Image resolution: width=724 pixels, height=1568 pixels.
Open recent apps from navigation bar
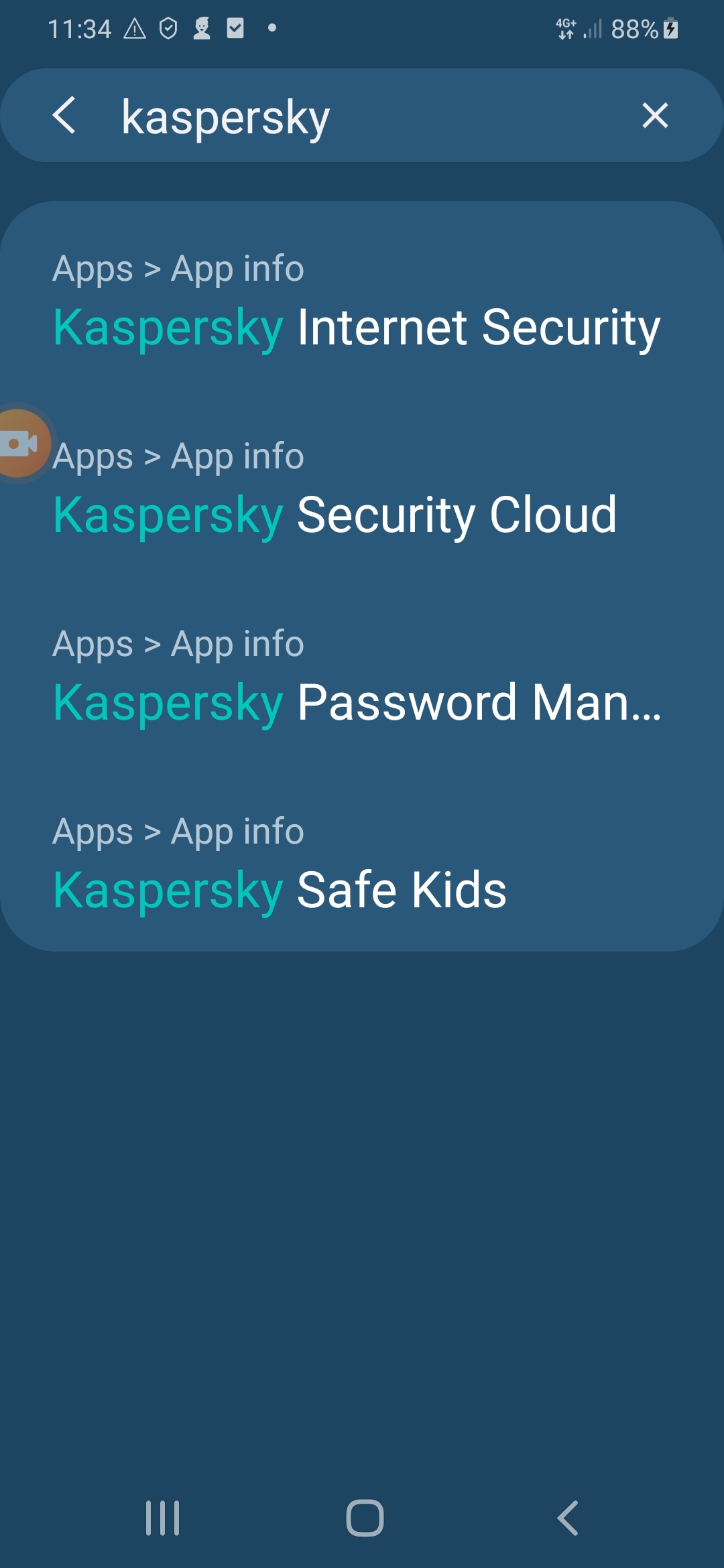163,1518
